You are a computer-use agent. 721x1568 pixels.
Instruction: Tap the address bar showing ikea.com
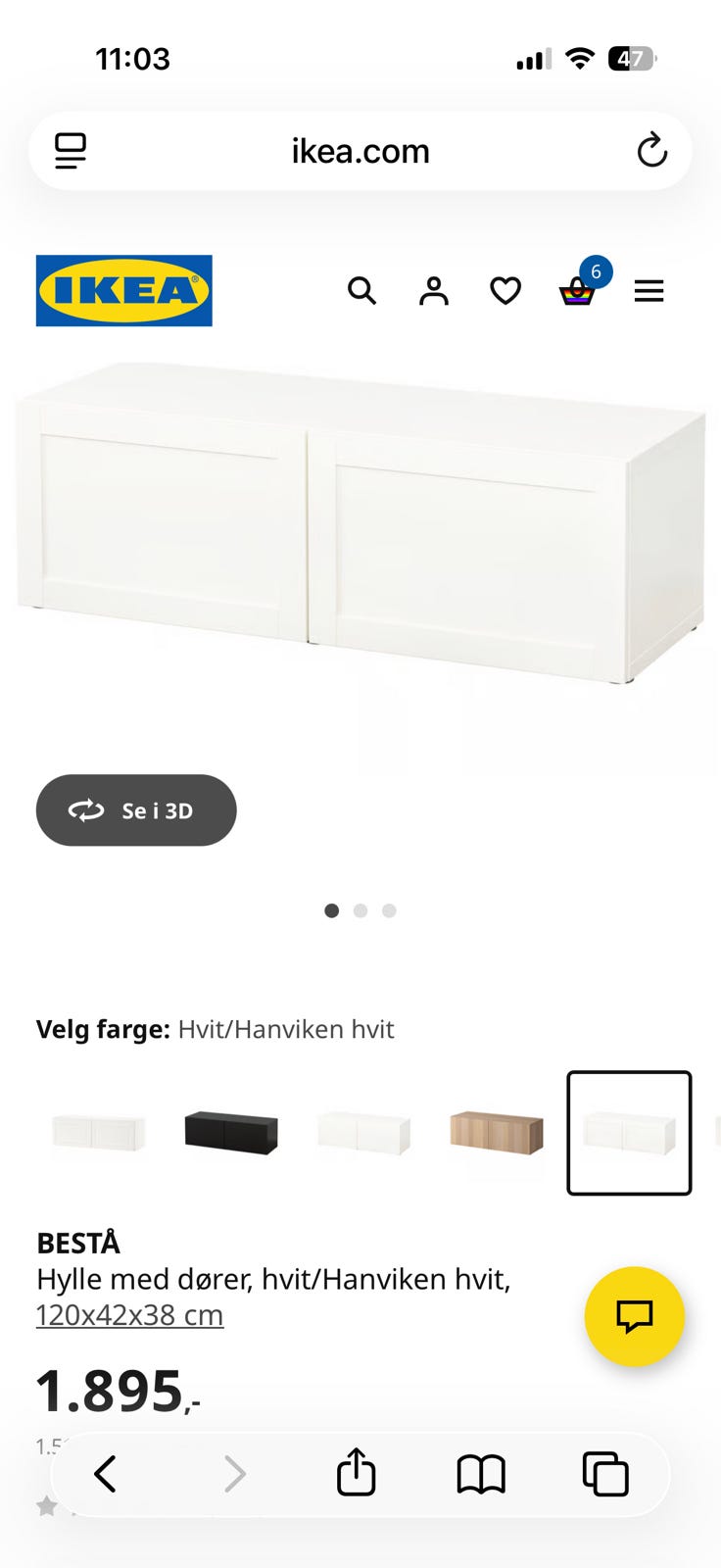point(360,151)
